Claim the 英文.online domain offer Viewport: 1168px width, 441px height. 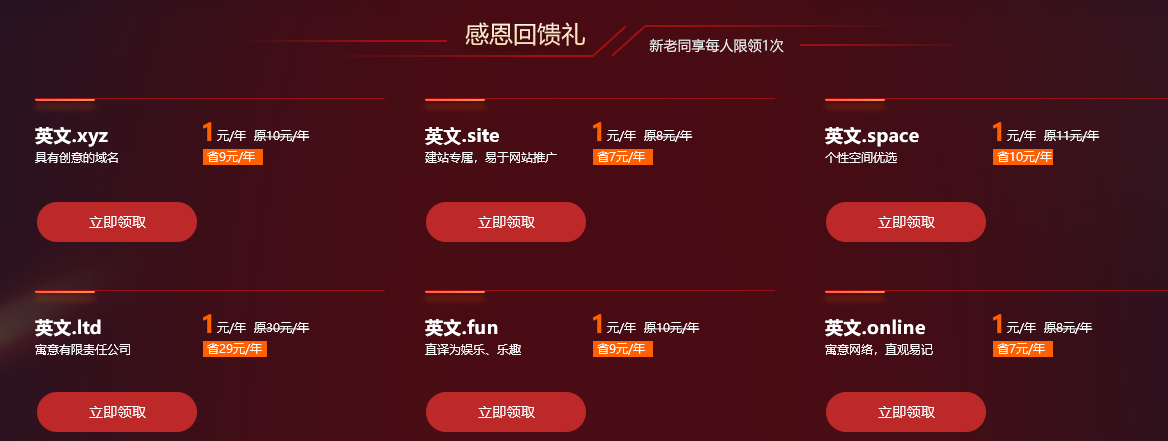(906, 412)
